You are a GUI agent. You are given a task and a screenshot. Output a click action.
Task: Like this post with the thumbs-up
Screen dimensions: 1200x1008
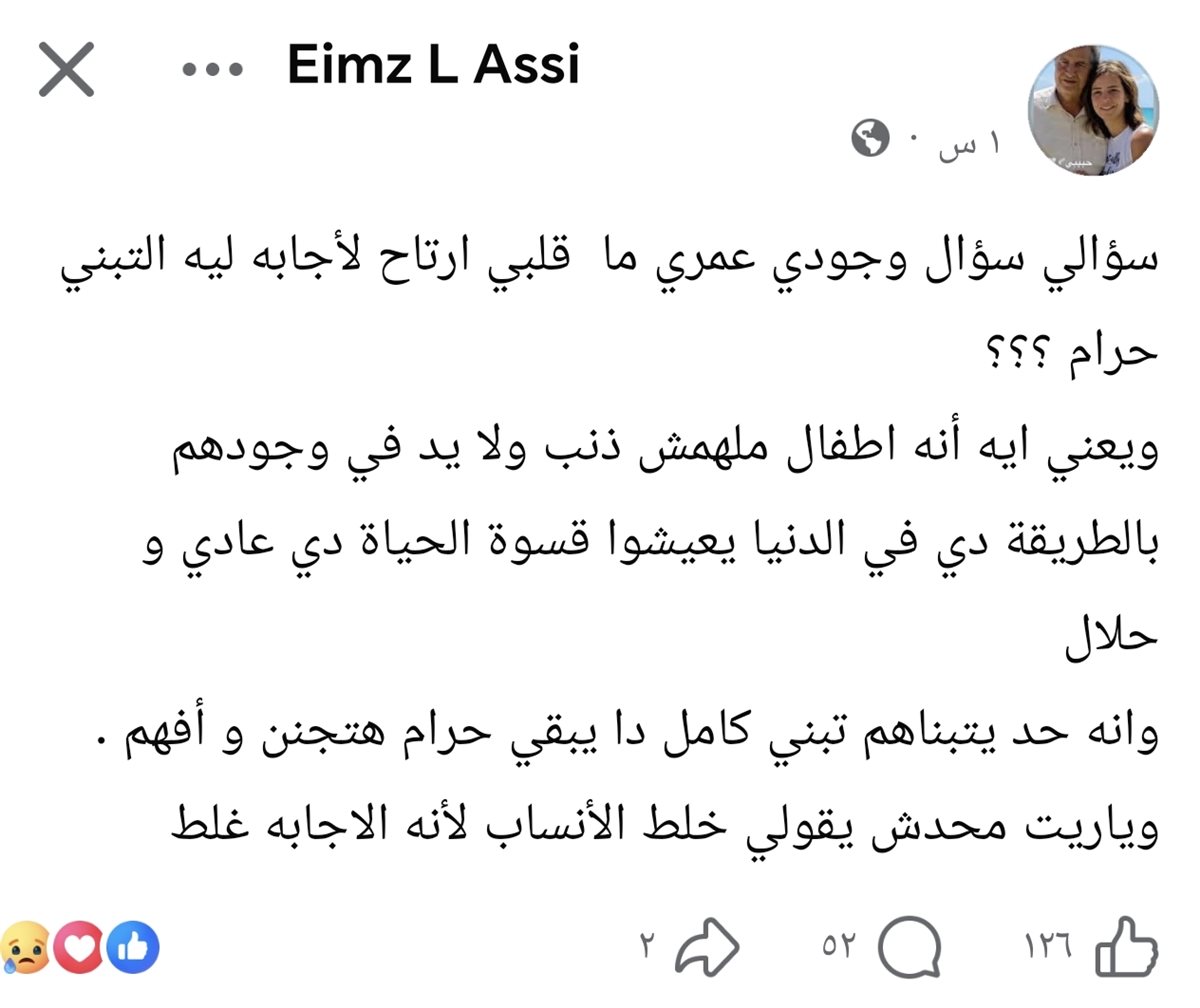[x=1126, y=945]
